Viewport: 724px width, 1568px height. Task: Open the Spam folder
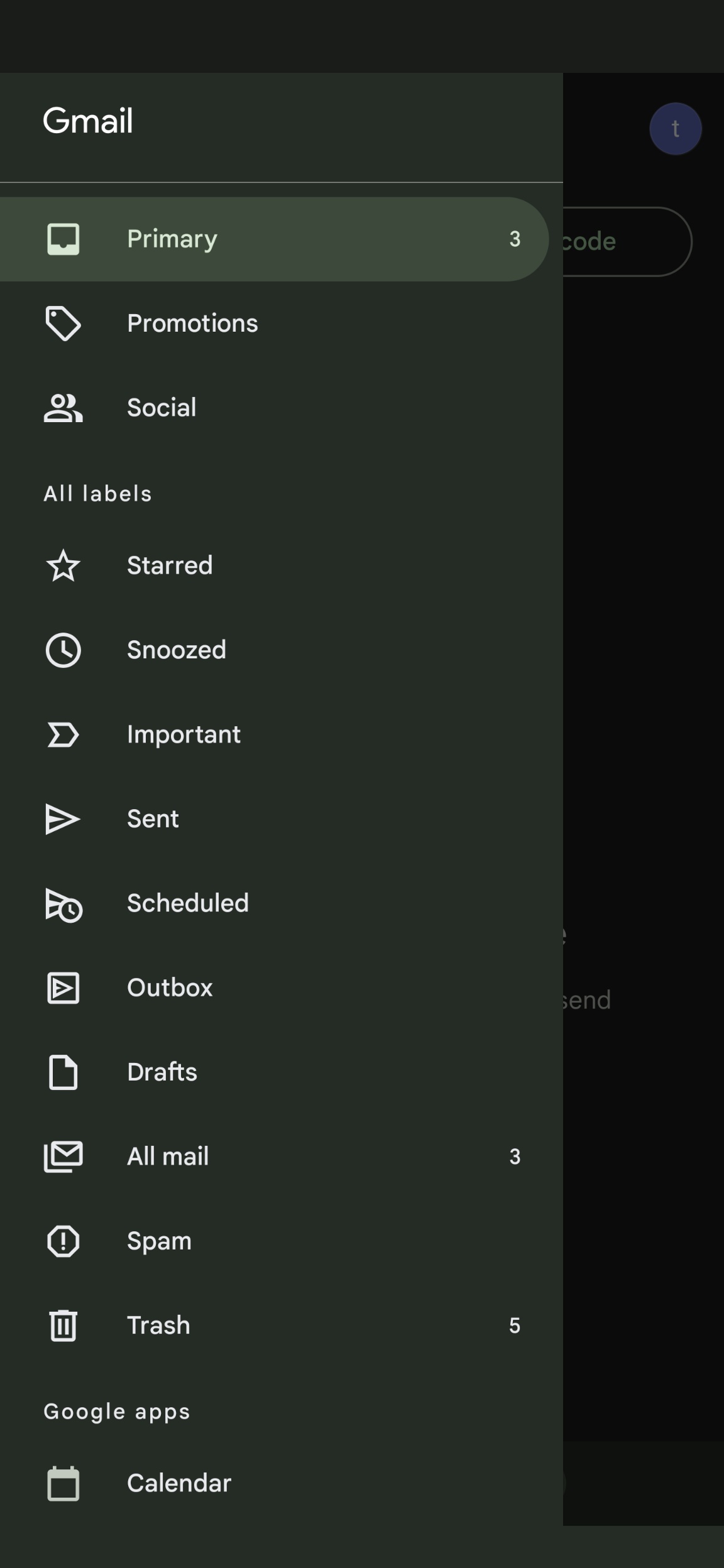pyautogui.click(x=274, y=1241)
